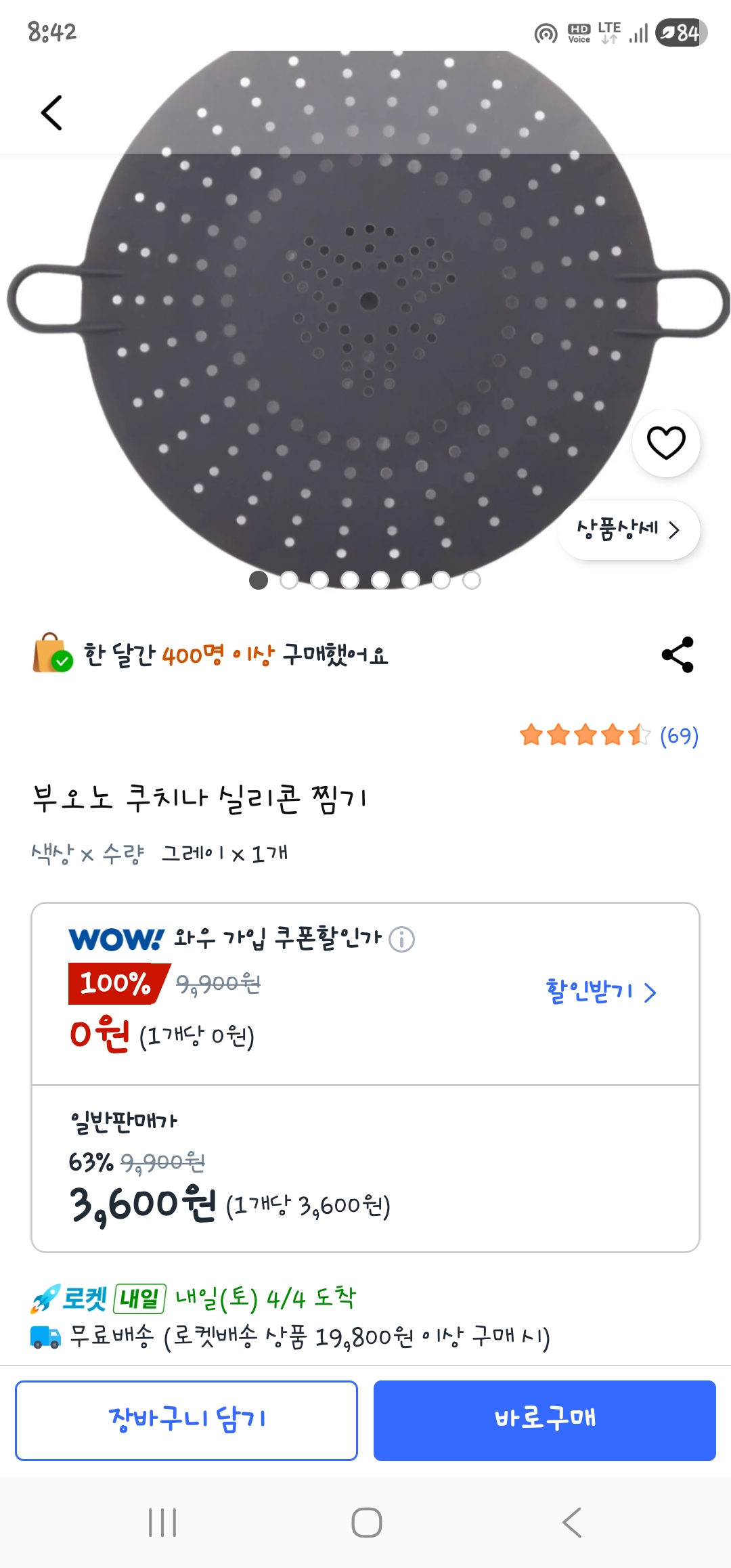Open 상품상세 product details

pyautogui.click(x=628, y=529)
